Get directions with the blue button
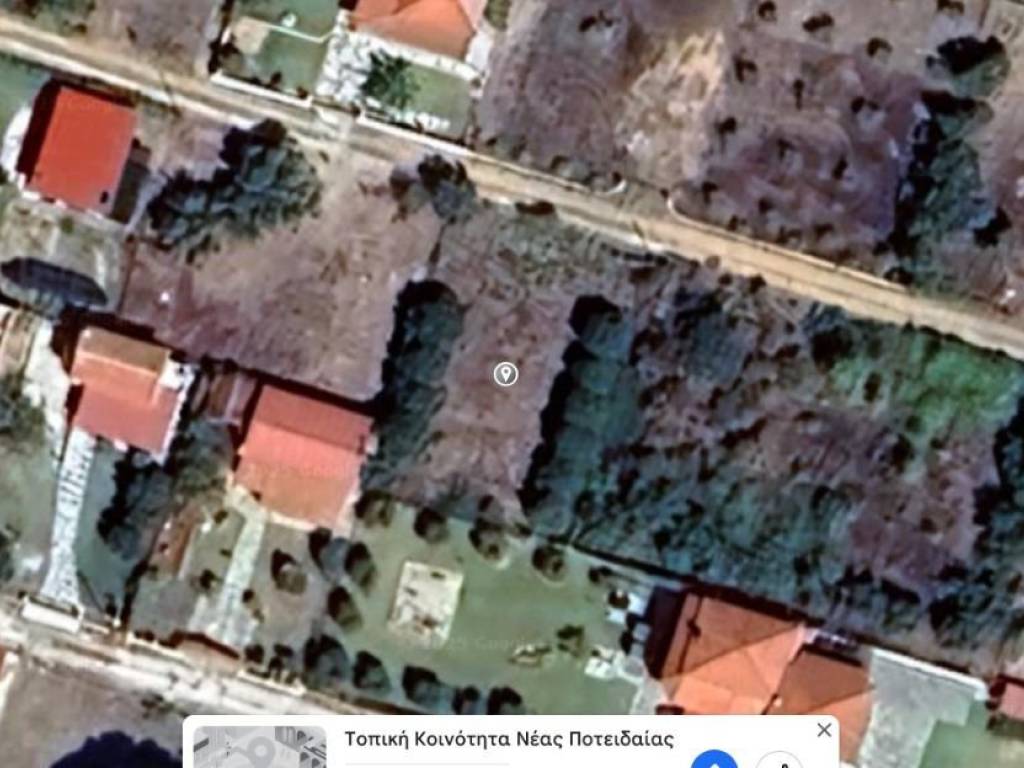Screen dimensions: 1024x768 pos(714,759)
